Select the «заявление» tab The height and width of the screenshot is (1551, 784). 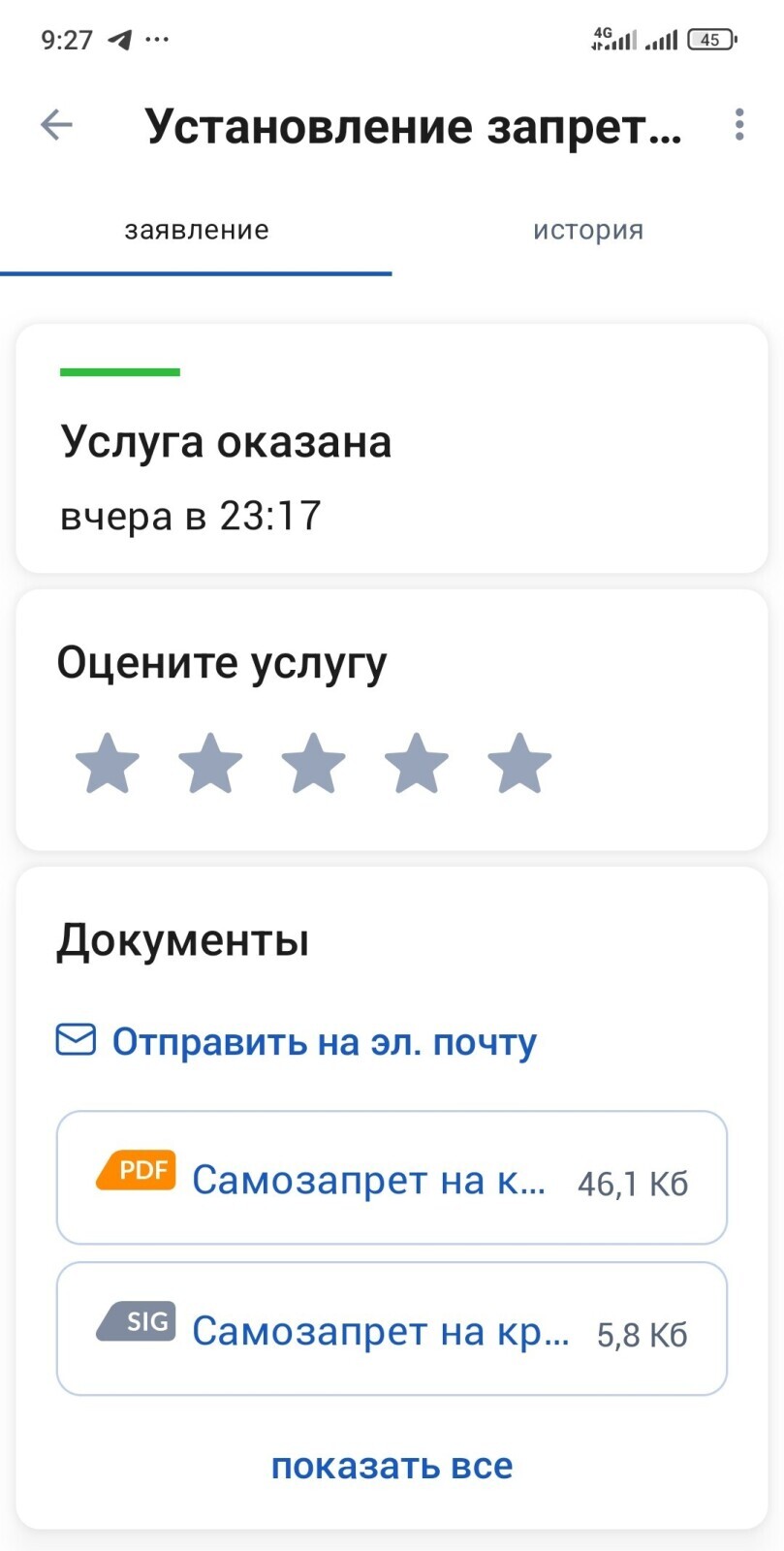tap(196, 231)
